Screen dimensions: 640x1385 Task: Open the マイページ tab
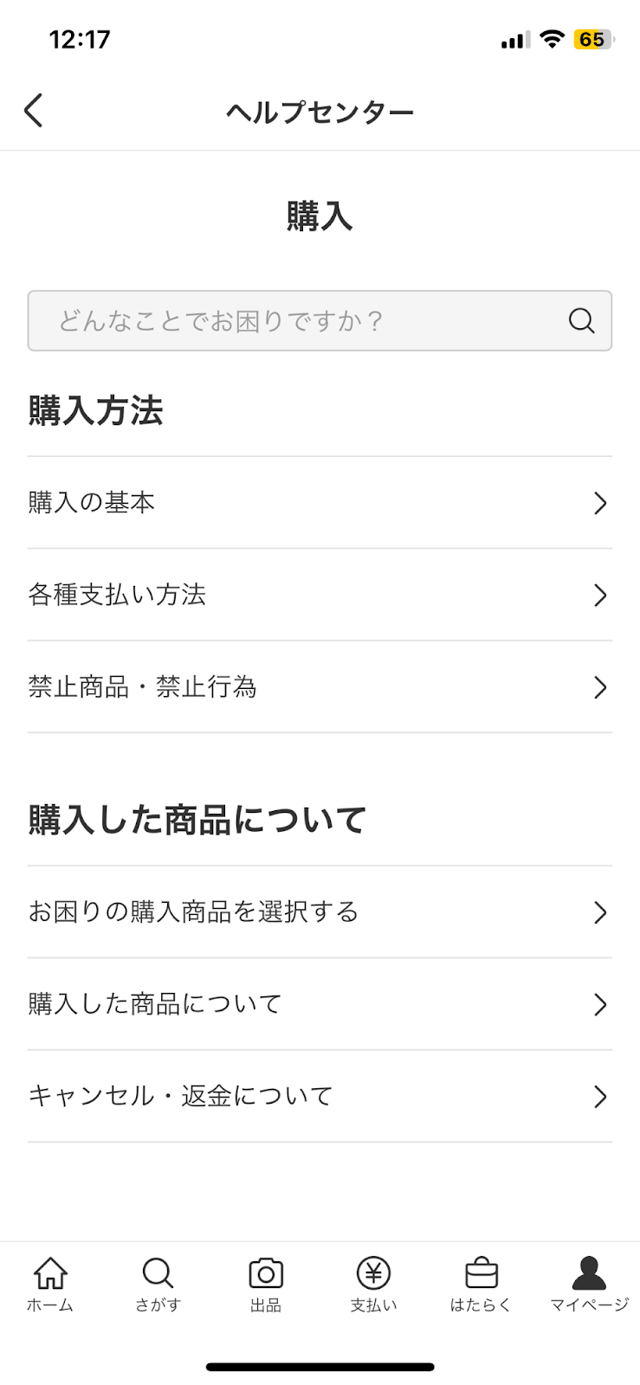coord(589,1284)
